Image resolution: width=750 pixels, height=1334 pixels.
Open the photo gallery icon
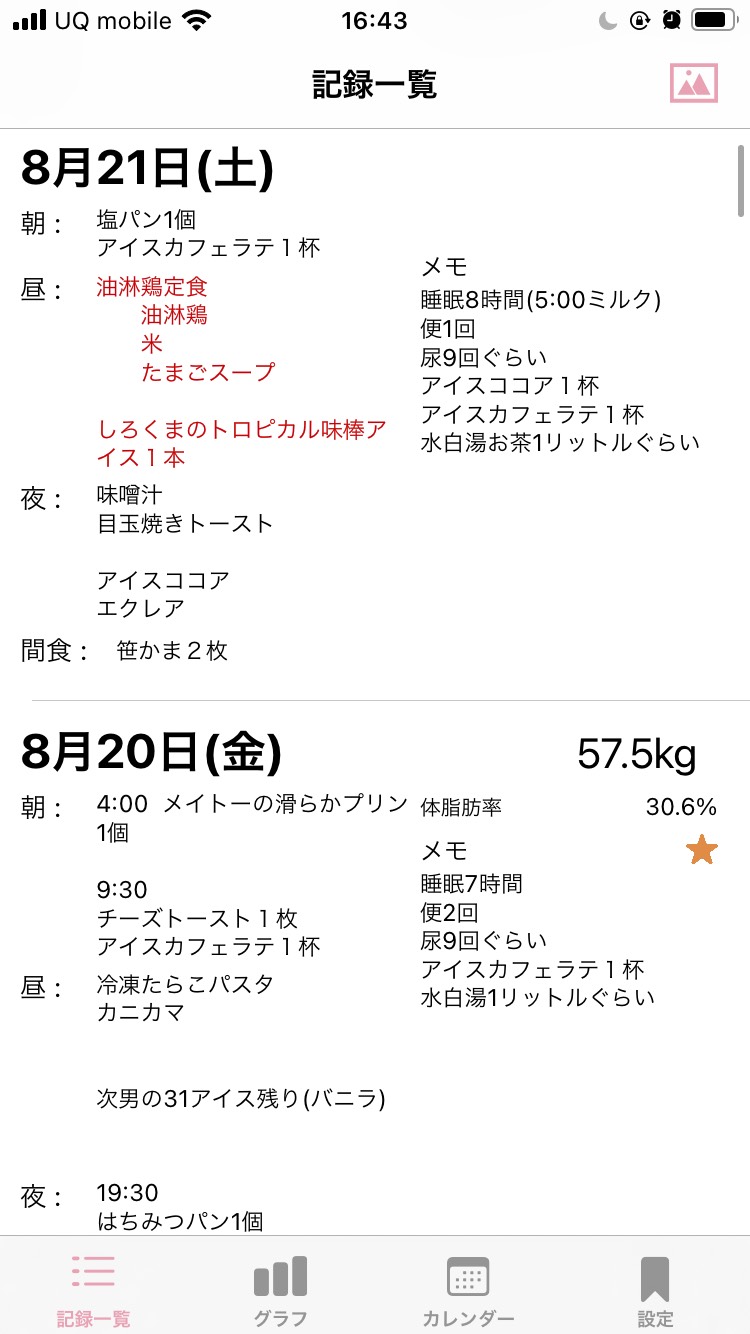694,83
